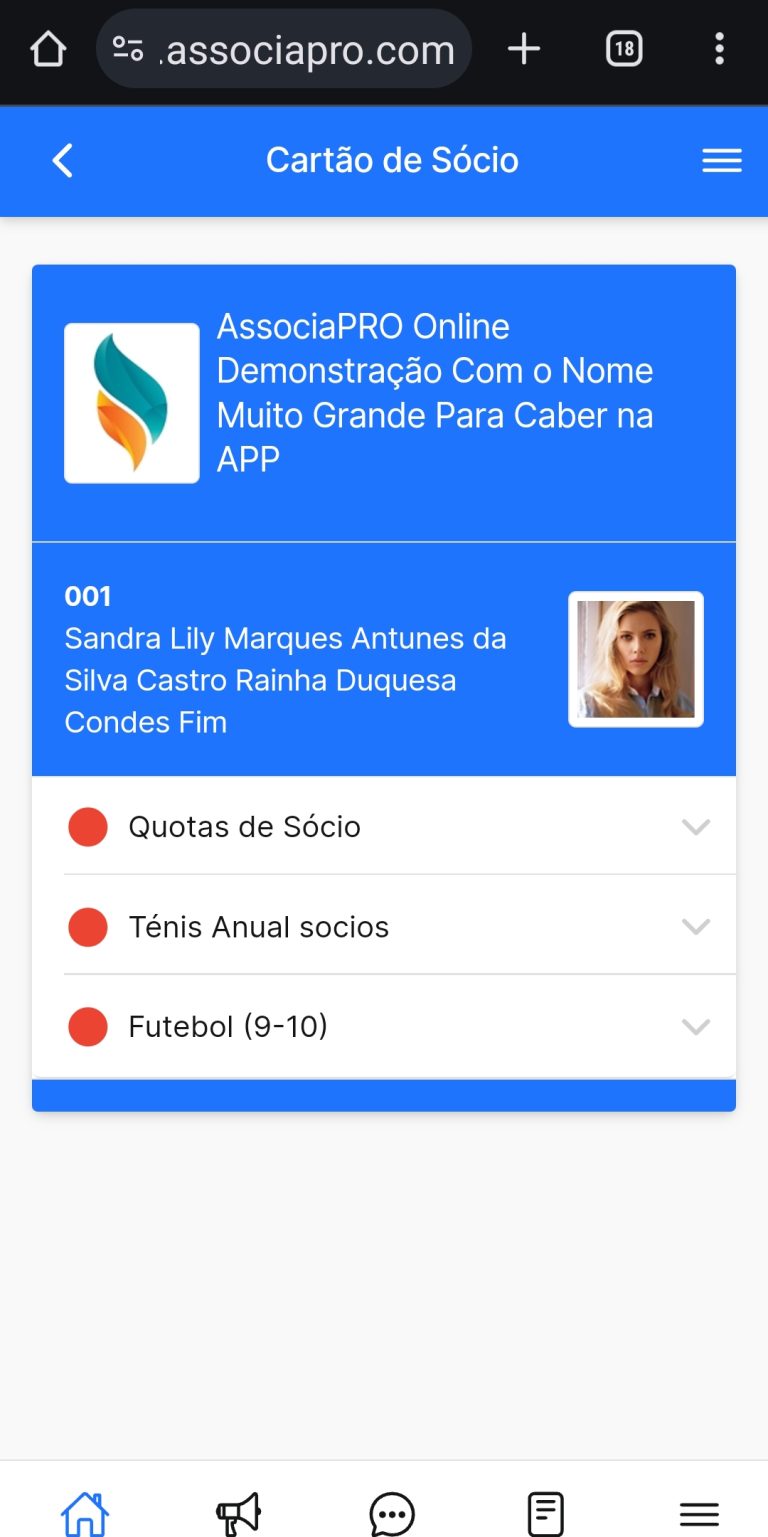The image size is (768, 1537).
Task: Expand Quotas de Sócio section
Action: click(695, 827)
